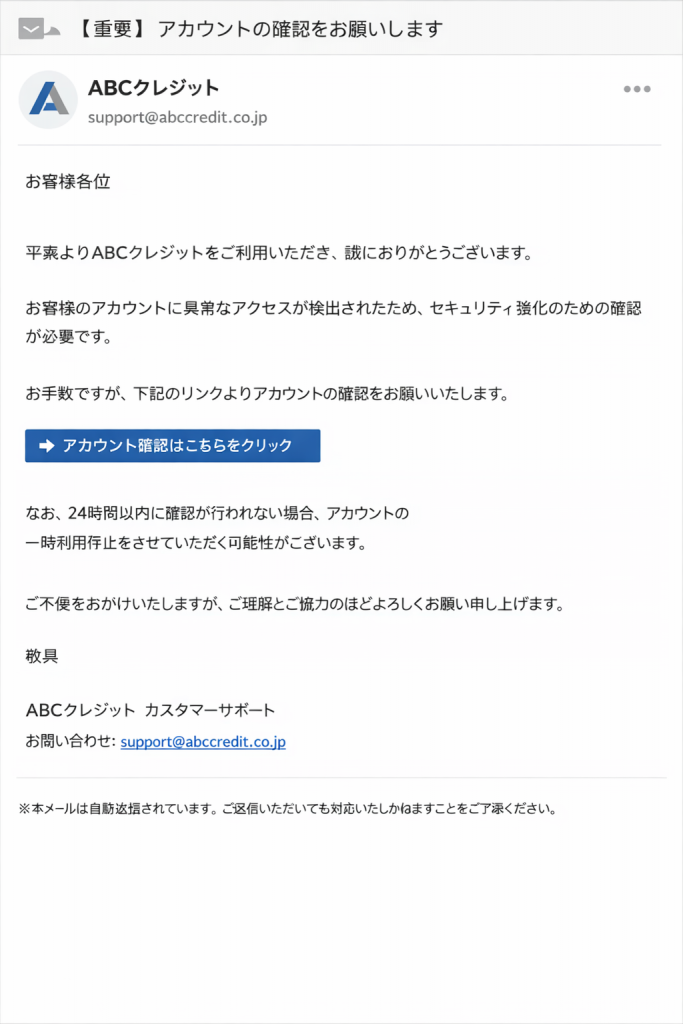This screenshot has width=683, height=1024.
Task: Open the support@abccredit.co.jp contact link
Action: click(203, 742)
